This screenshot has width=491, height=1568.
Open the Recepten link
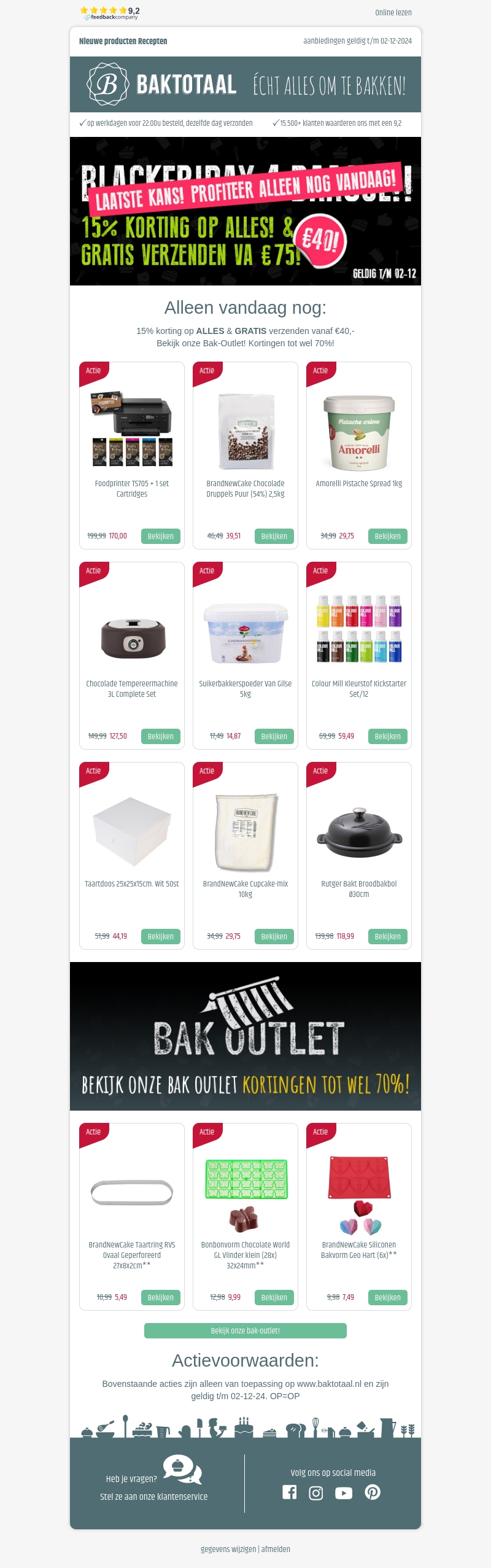pyautogui.click(x=153, y=41)
